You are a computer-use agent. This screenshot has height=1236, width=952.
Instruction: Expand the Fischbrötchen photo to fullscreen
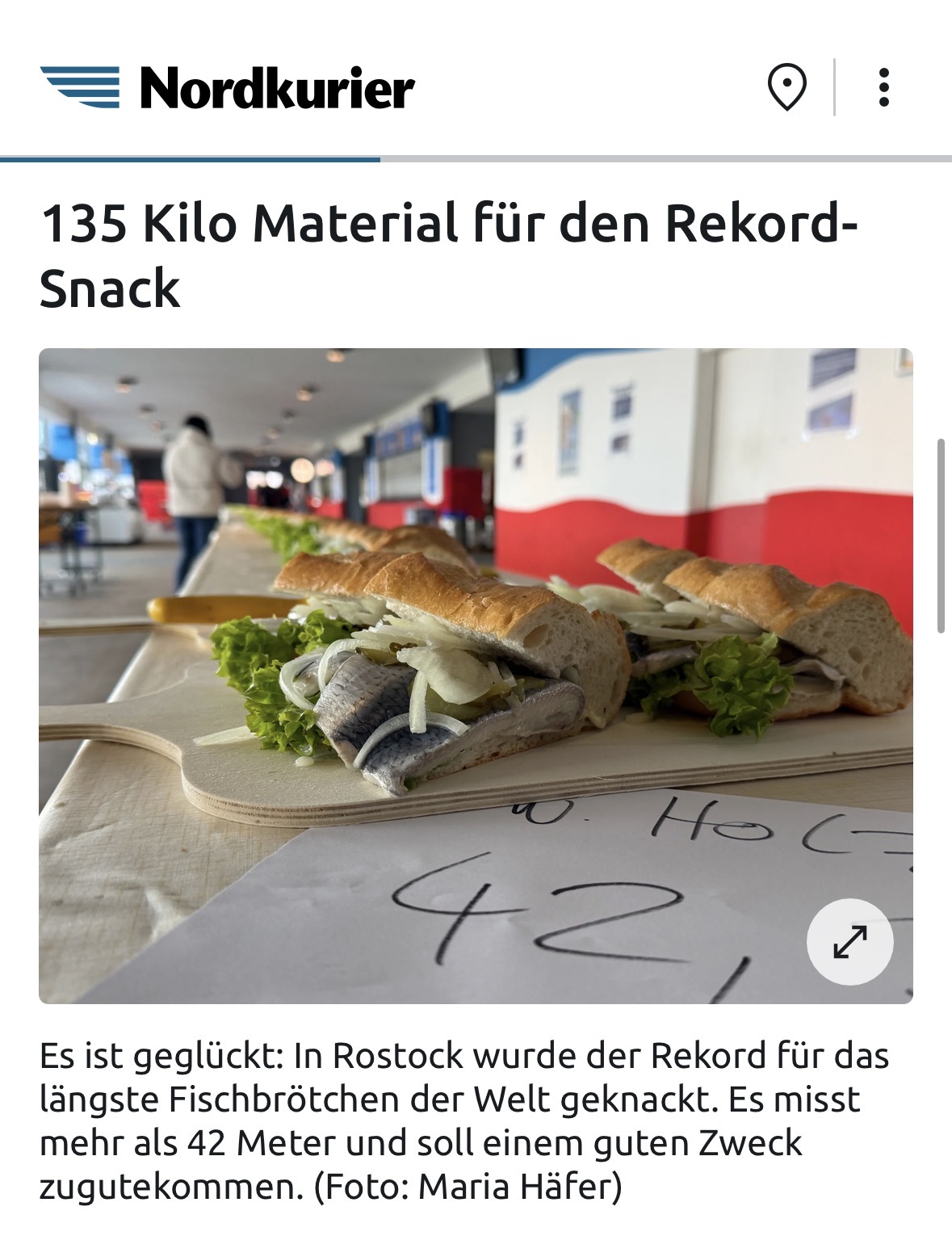tap(849, 942)
